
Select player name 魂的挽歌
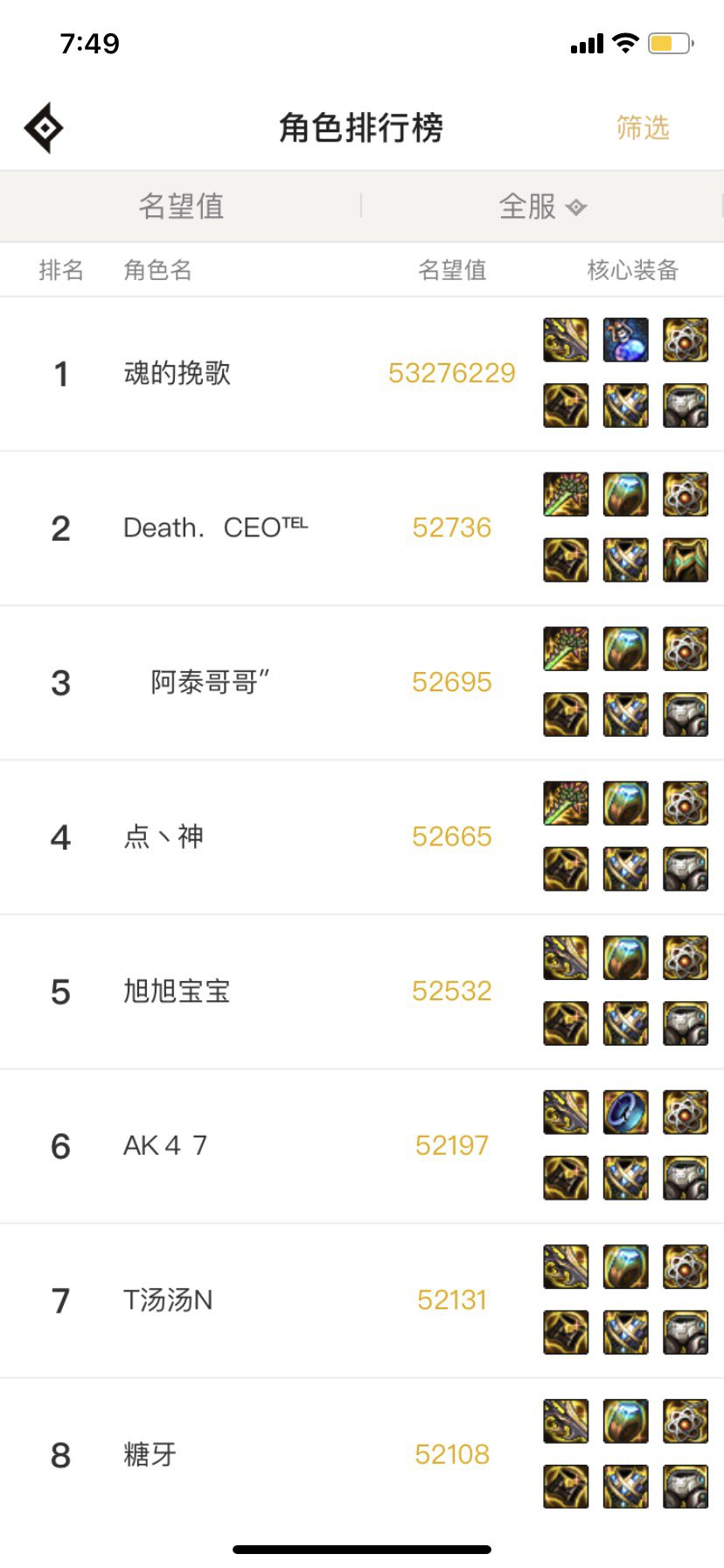tap(178, 374)
